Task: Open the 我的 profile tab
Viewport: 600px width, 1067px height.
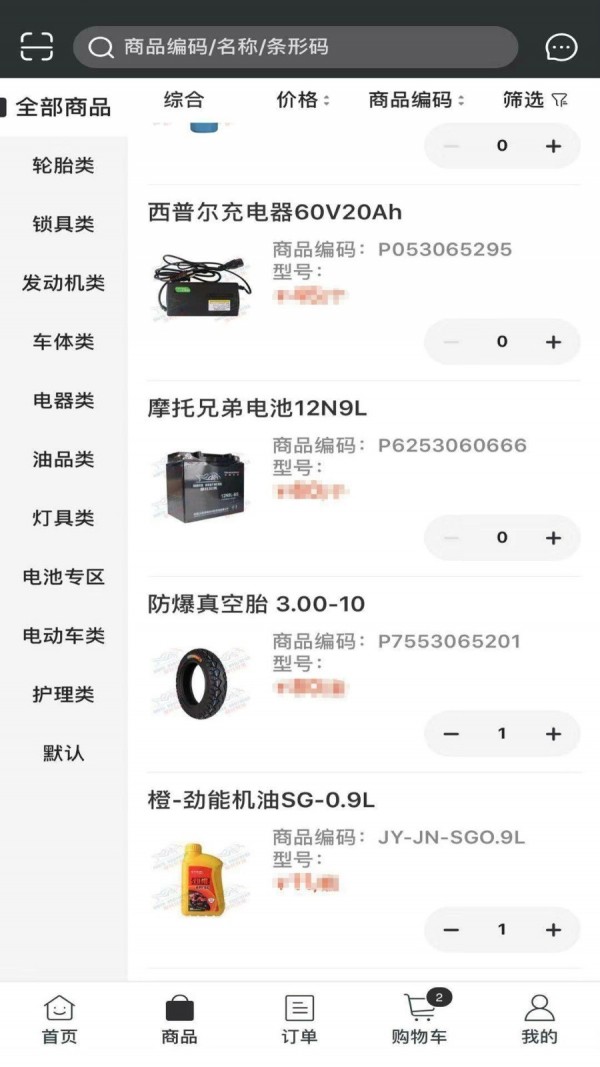Action: tap(539, 1019)
